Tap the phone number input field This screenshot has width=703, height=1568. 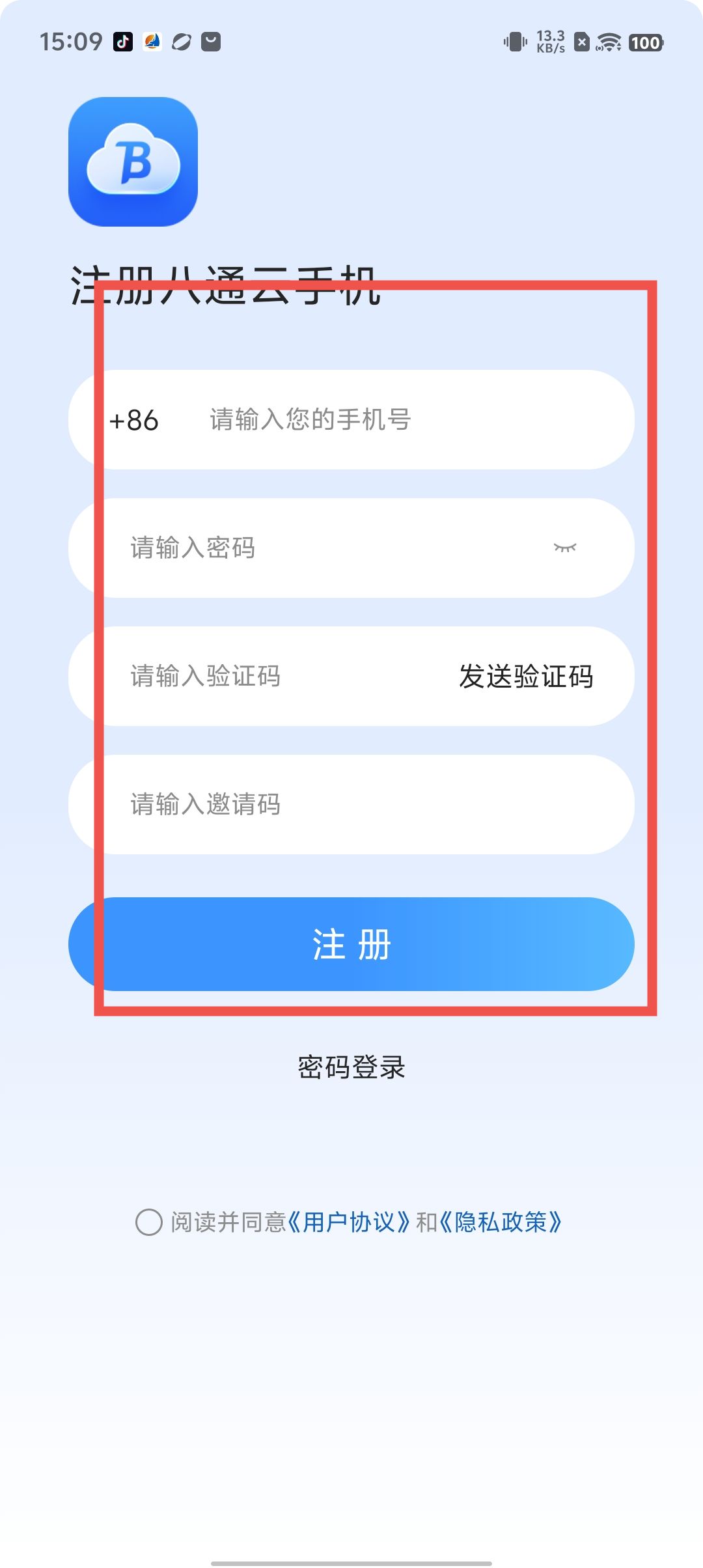point(391,420)
